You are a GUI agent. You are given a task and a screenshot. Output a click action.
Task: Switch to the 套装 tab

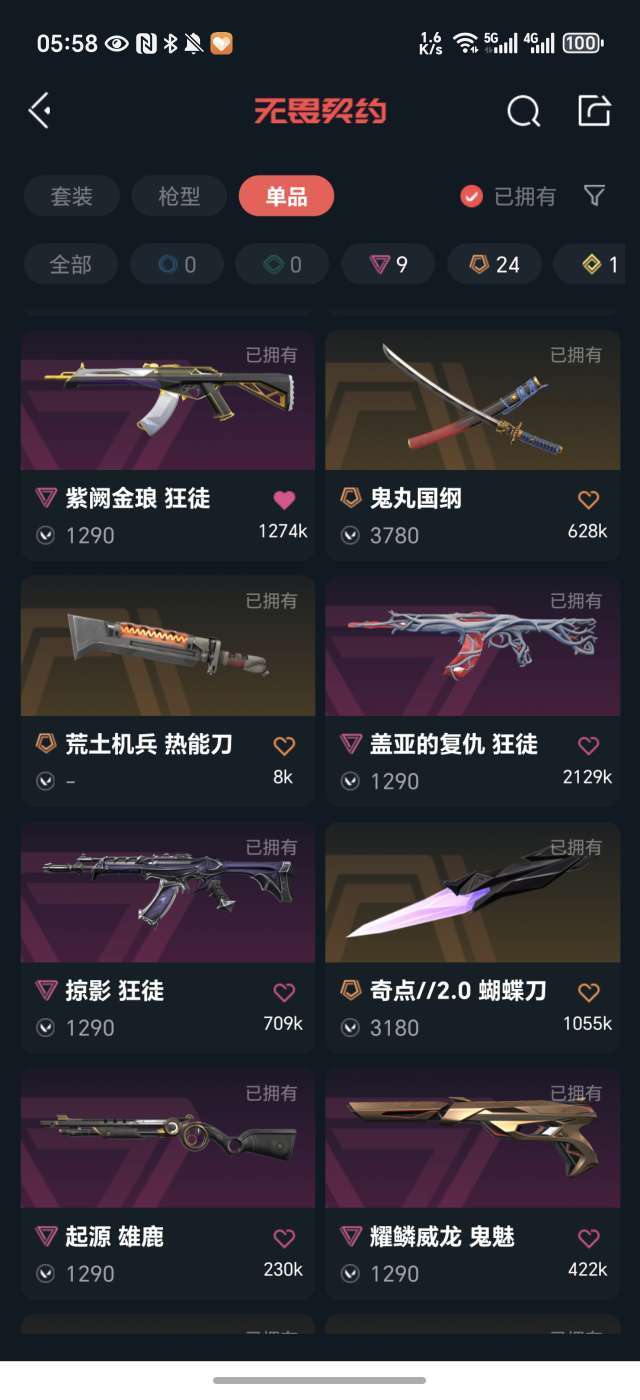tap(71, 196)
